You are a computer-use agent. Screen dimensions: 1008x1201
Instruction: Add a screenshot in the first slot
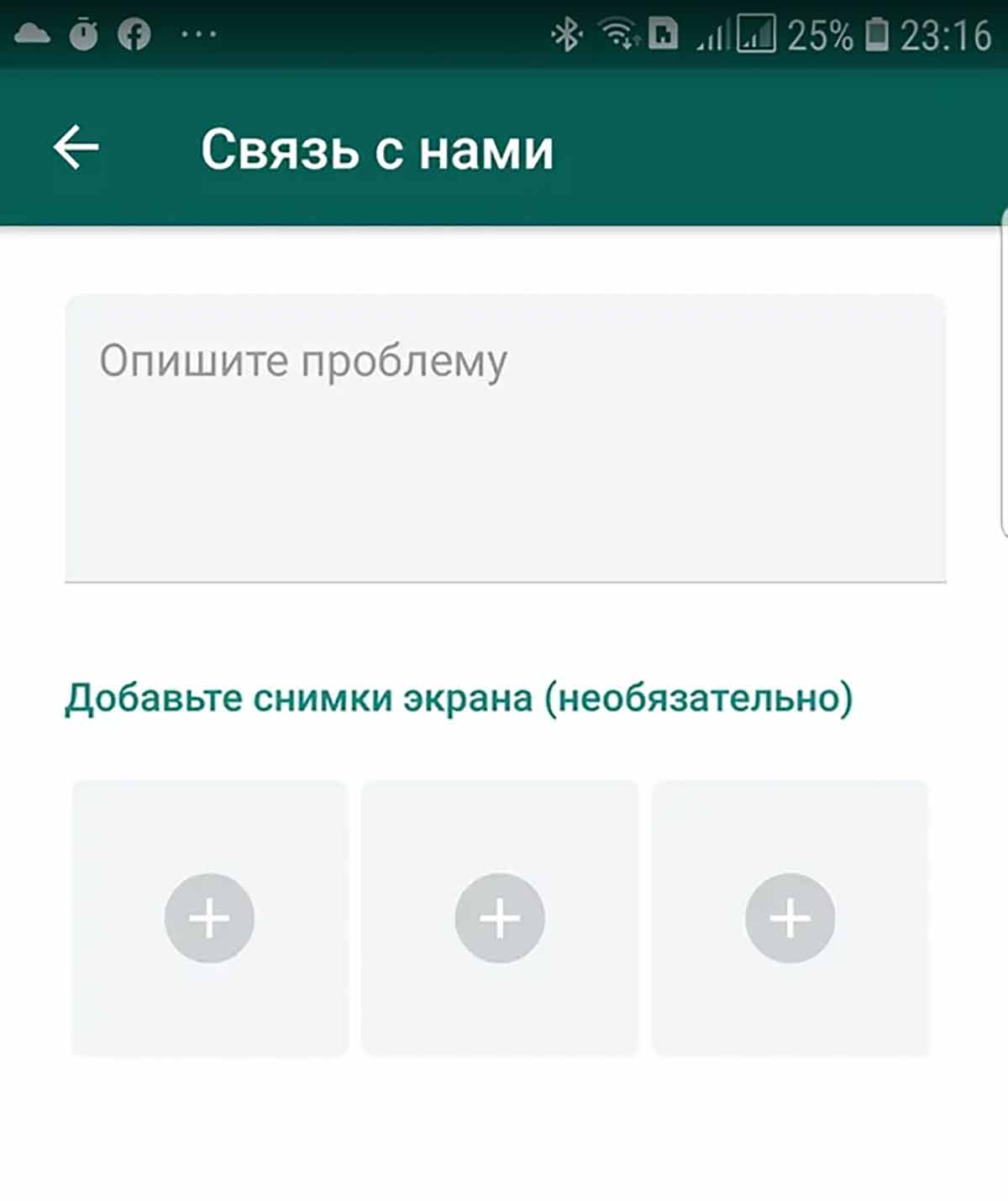[x=209, y=917]
